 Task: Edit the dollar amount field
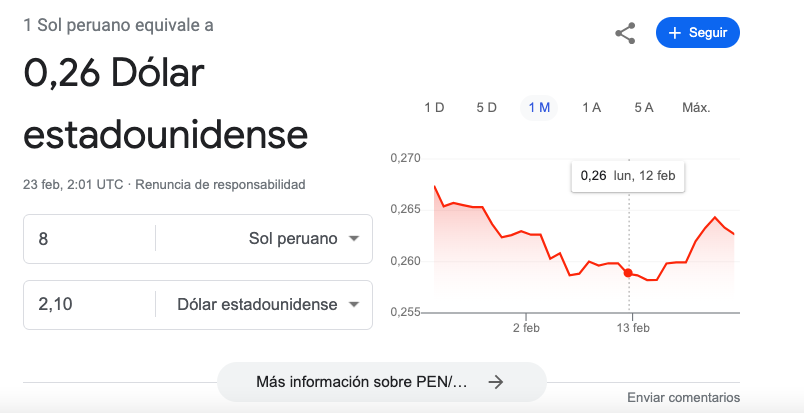pyautogui.click(x=90, y=305)
